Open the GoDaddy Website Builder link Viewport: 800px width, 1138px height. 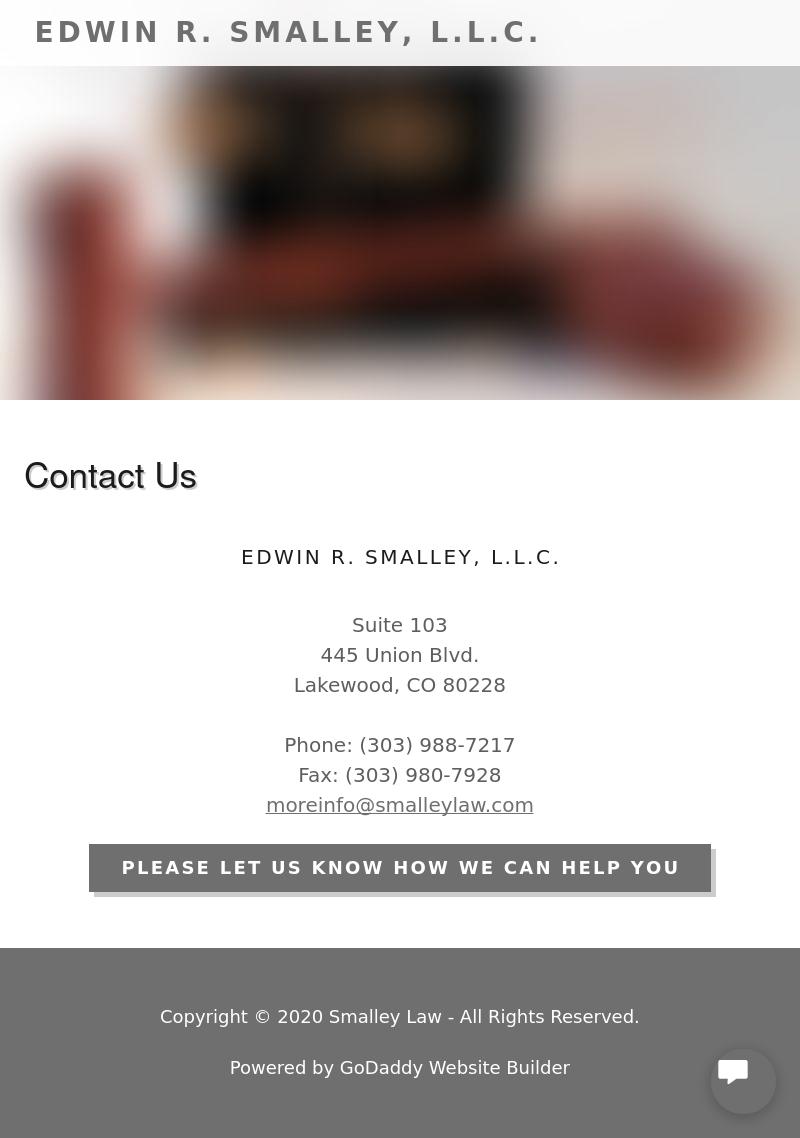click(454, 1067)
